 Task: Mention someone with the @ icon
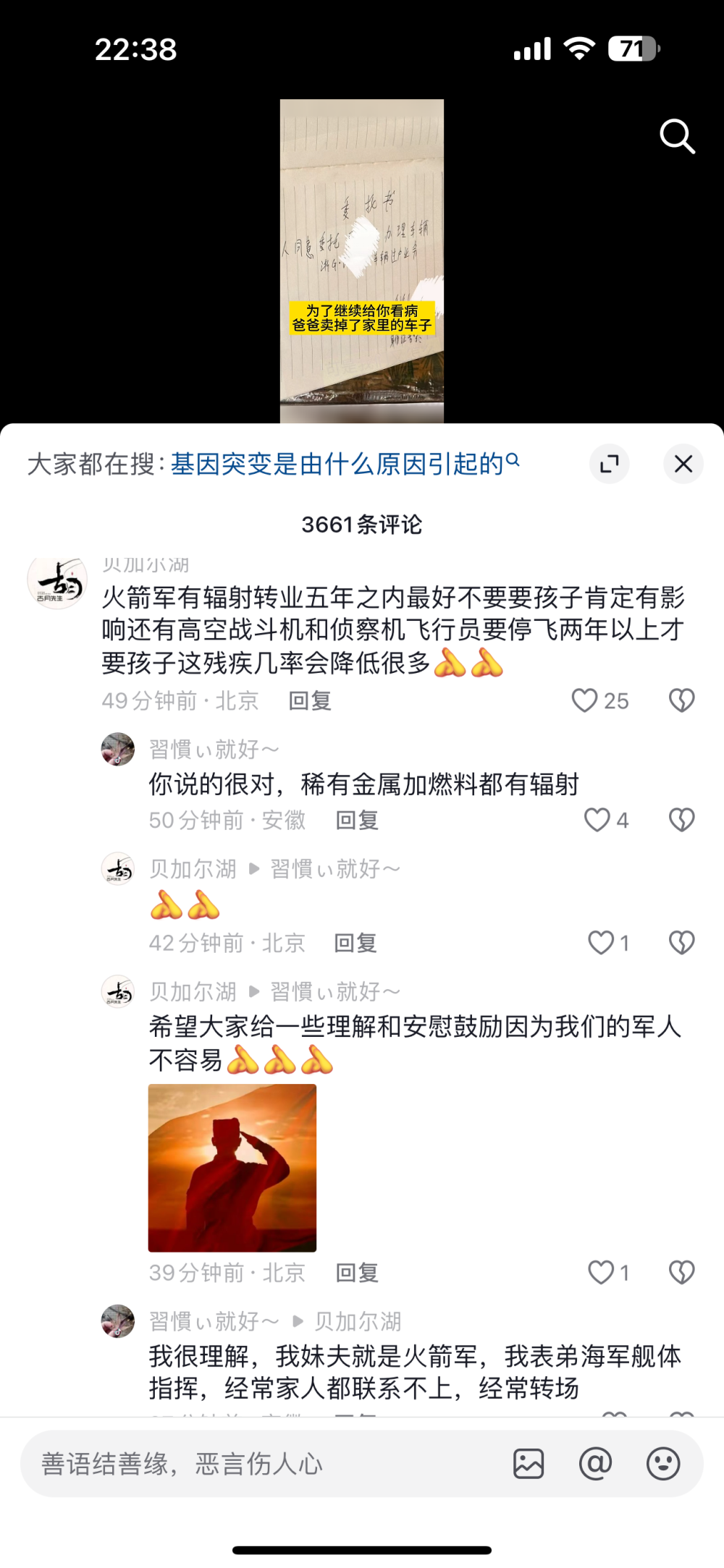coord(595,1464)
